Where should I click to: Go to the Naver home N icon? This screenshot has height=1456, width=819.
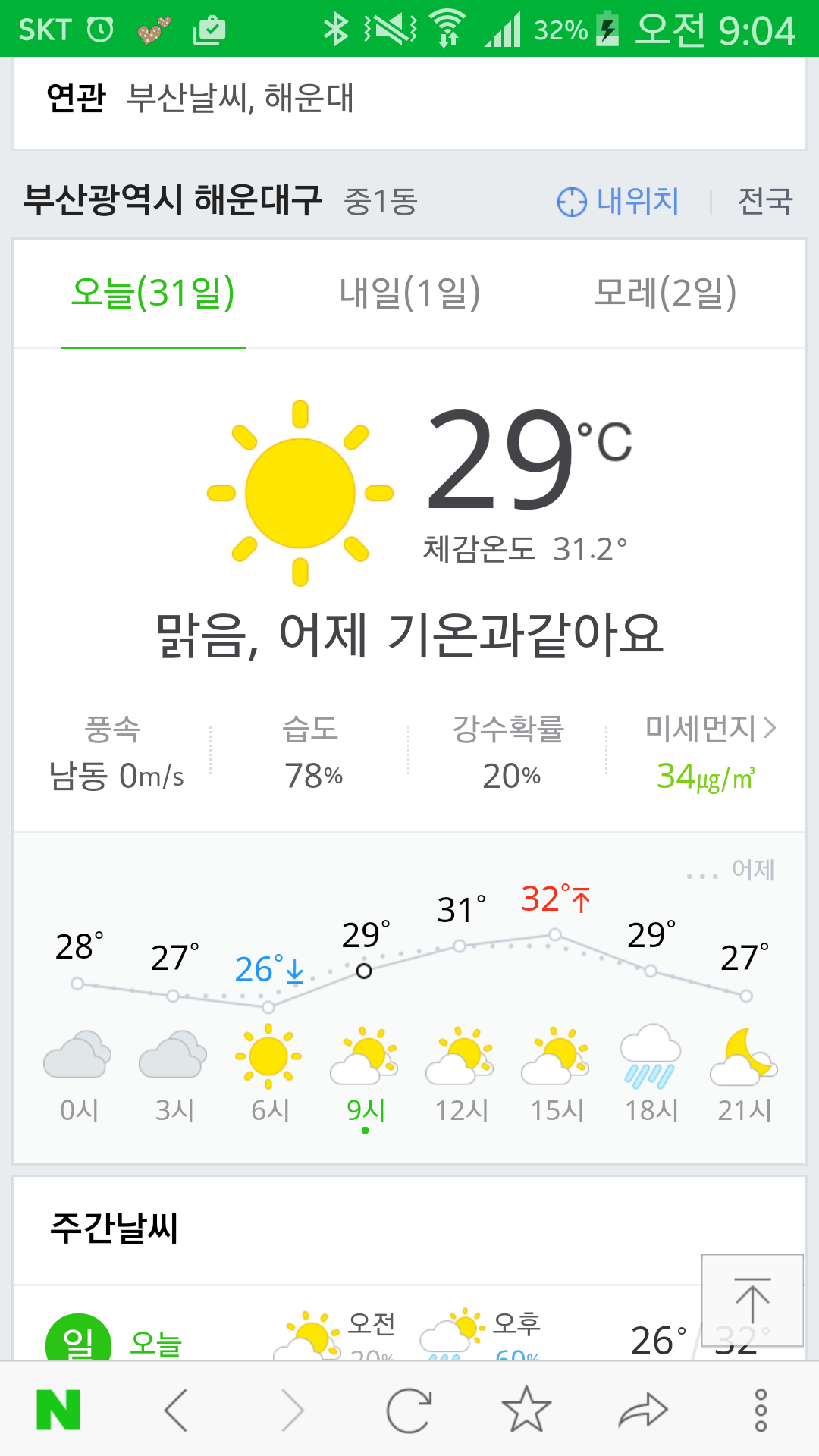[x=58, y=1410]
